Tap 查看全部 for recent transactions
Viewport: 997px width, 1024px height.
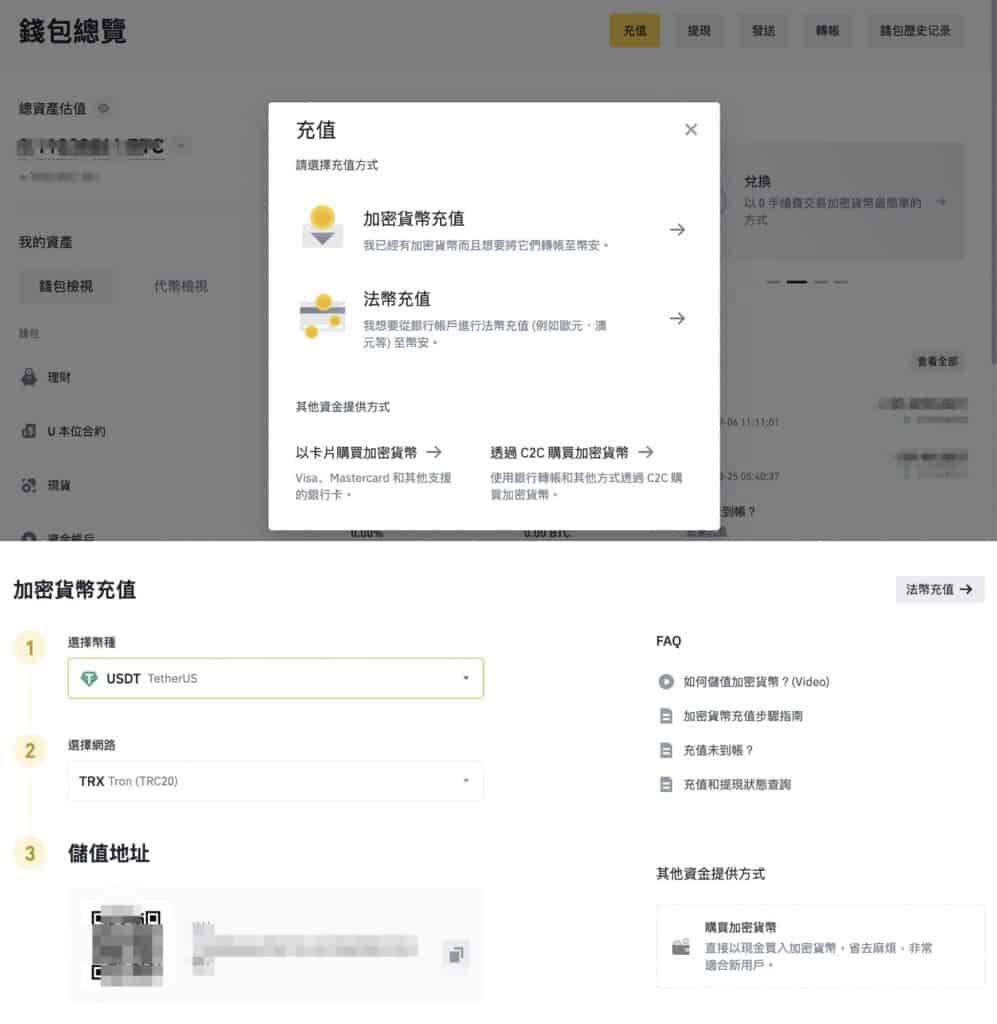click(x=936, y=361)
